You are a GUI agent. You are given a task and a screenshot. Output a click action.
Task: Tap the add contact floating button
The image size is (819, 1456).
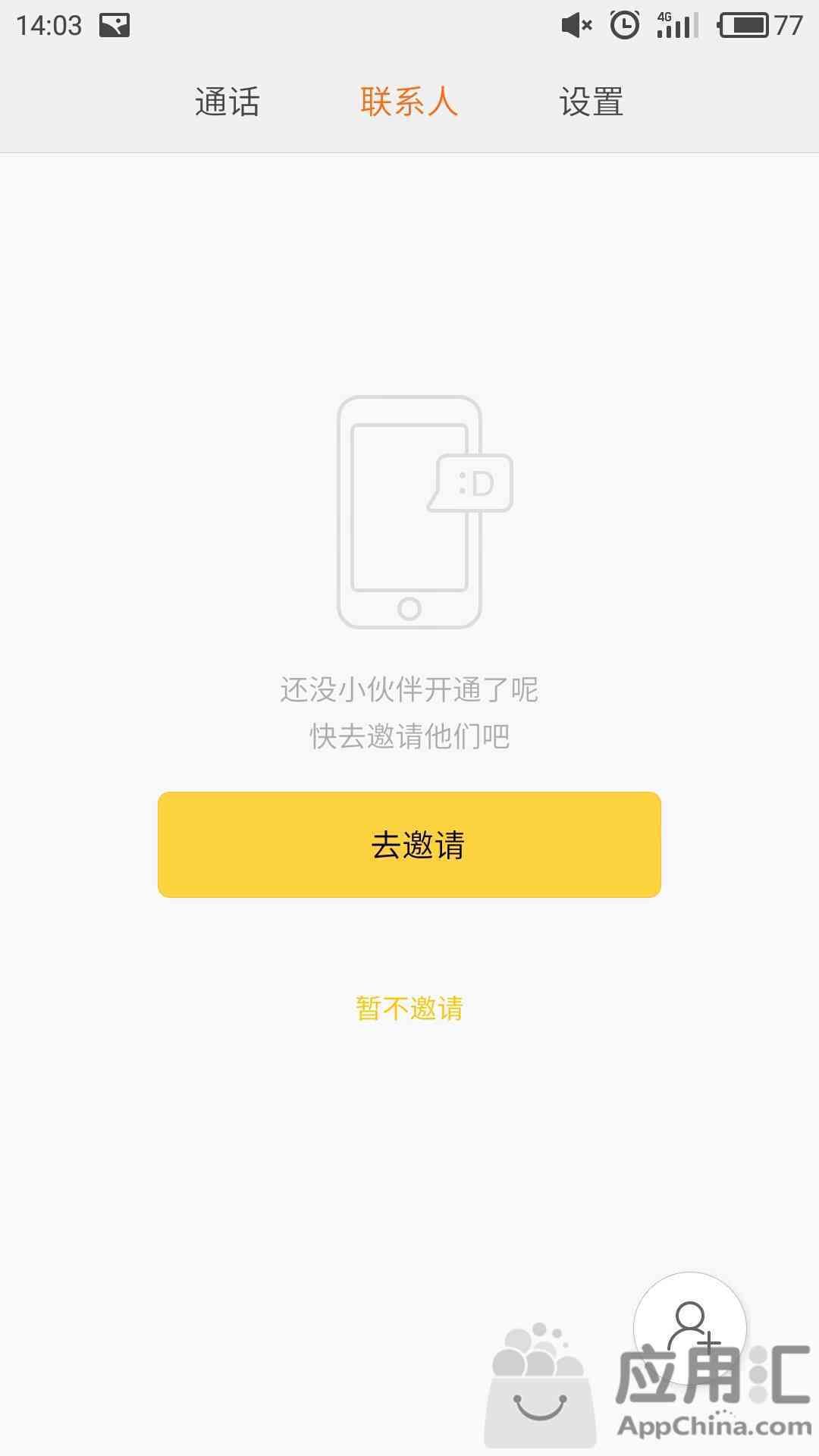coord(690,1329)
